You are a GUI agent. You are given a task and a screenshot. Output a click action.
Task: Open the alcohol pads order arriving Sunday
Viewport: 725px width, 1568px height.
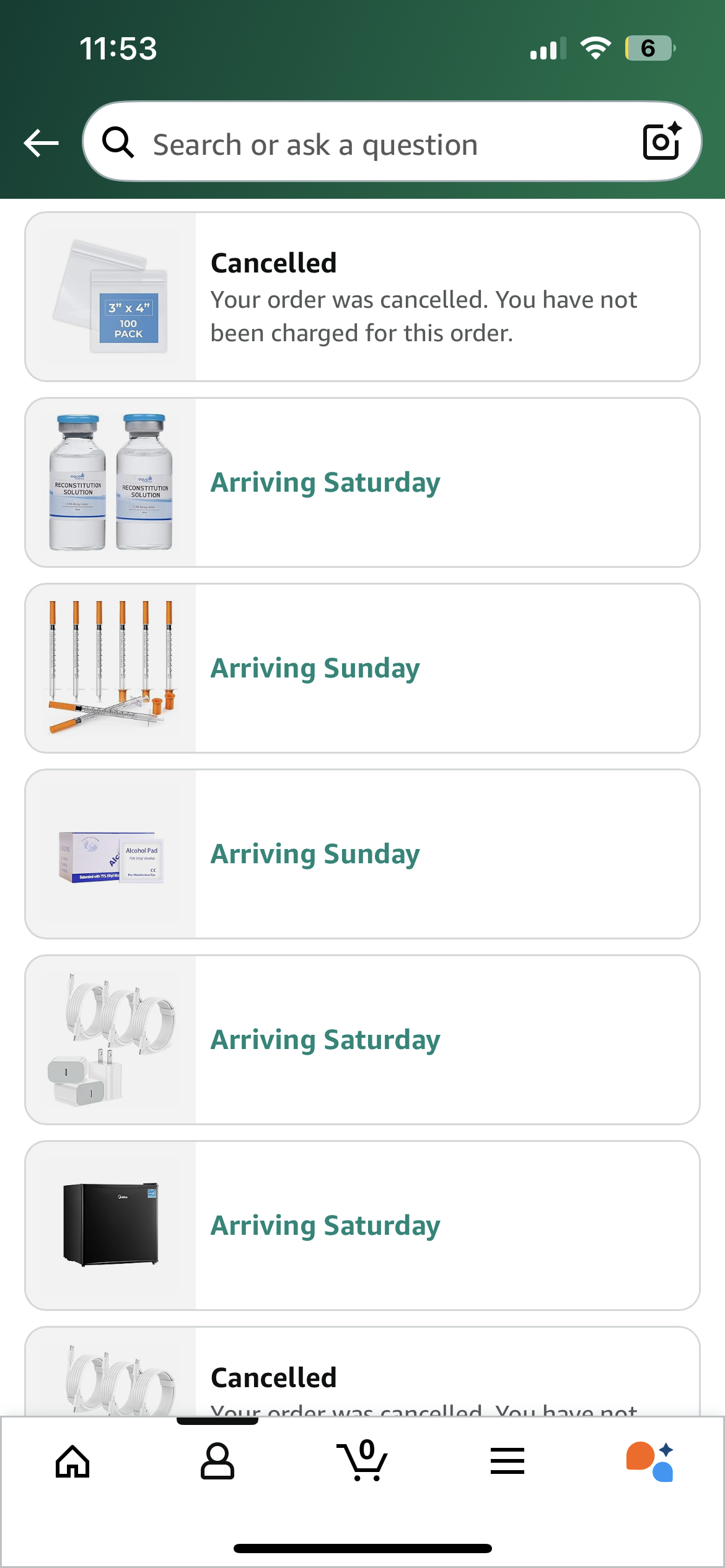362,854
